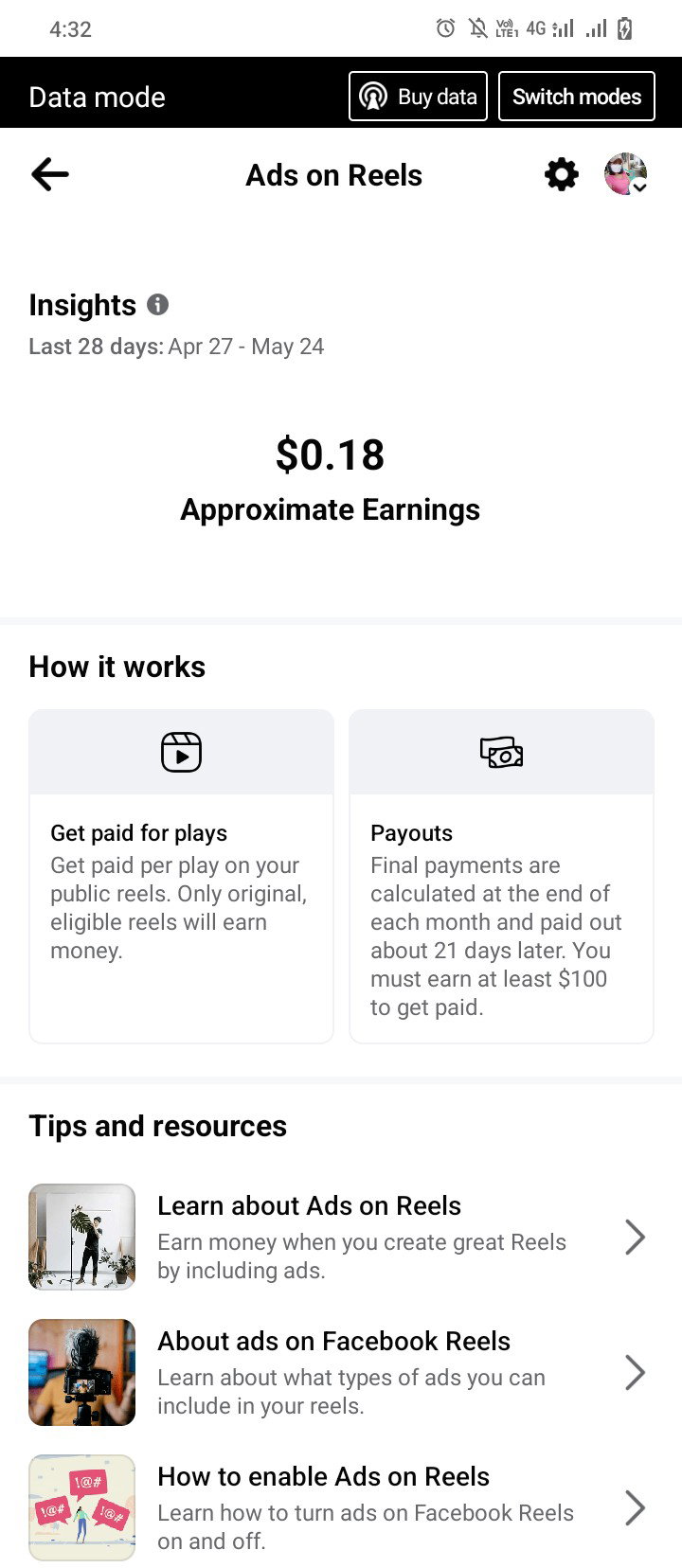The height and width of the screenshot is (1568, 682).
Task: Open Learn about Ads on Reels
Action: pyautogui.click(x=341, y=1237)
